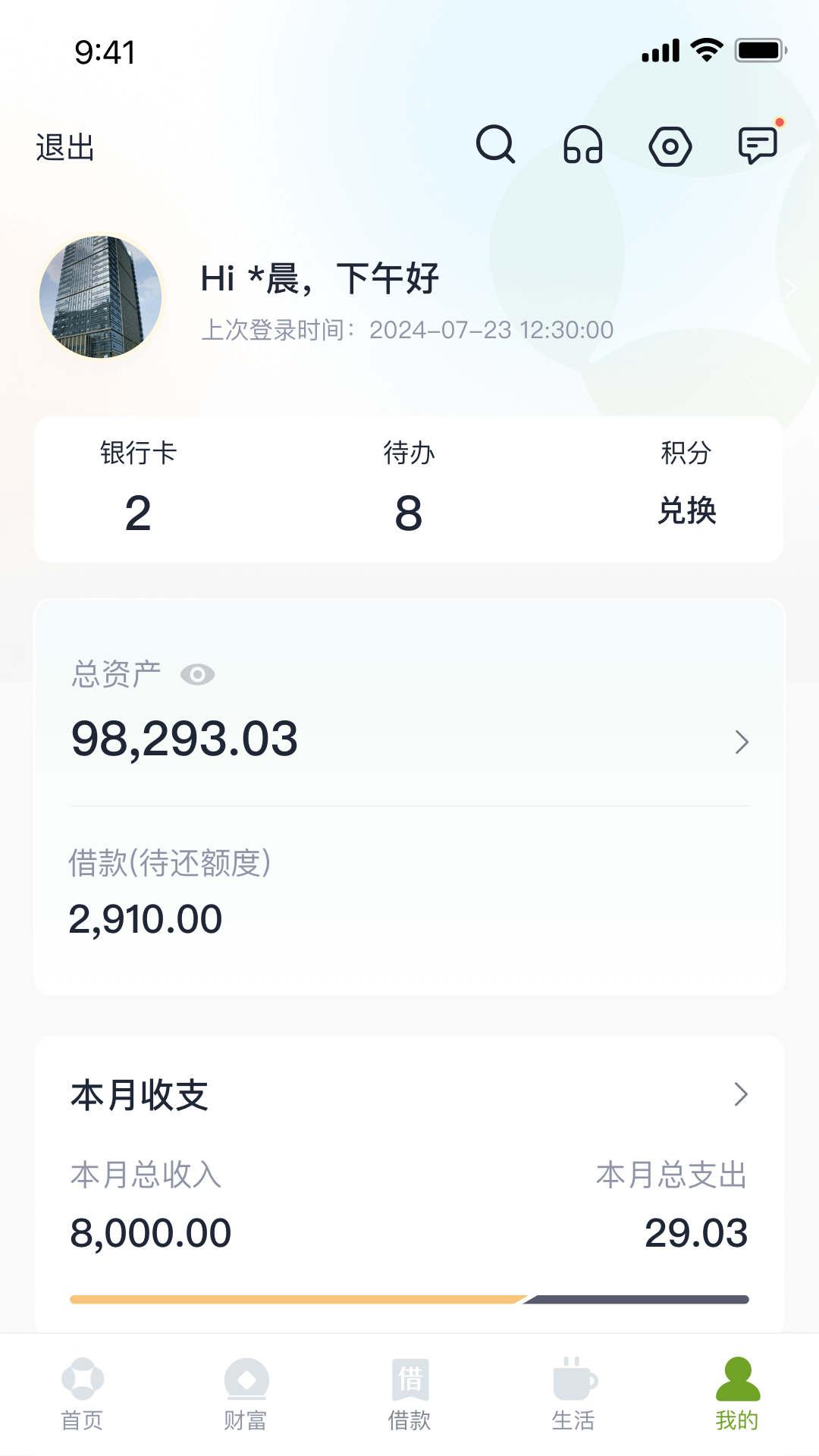
Task: Tap 退出 to log out
Action: point(64,148)
